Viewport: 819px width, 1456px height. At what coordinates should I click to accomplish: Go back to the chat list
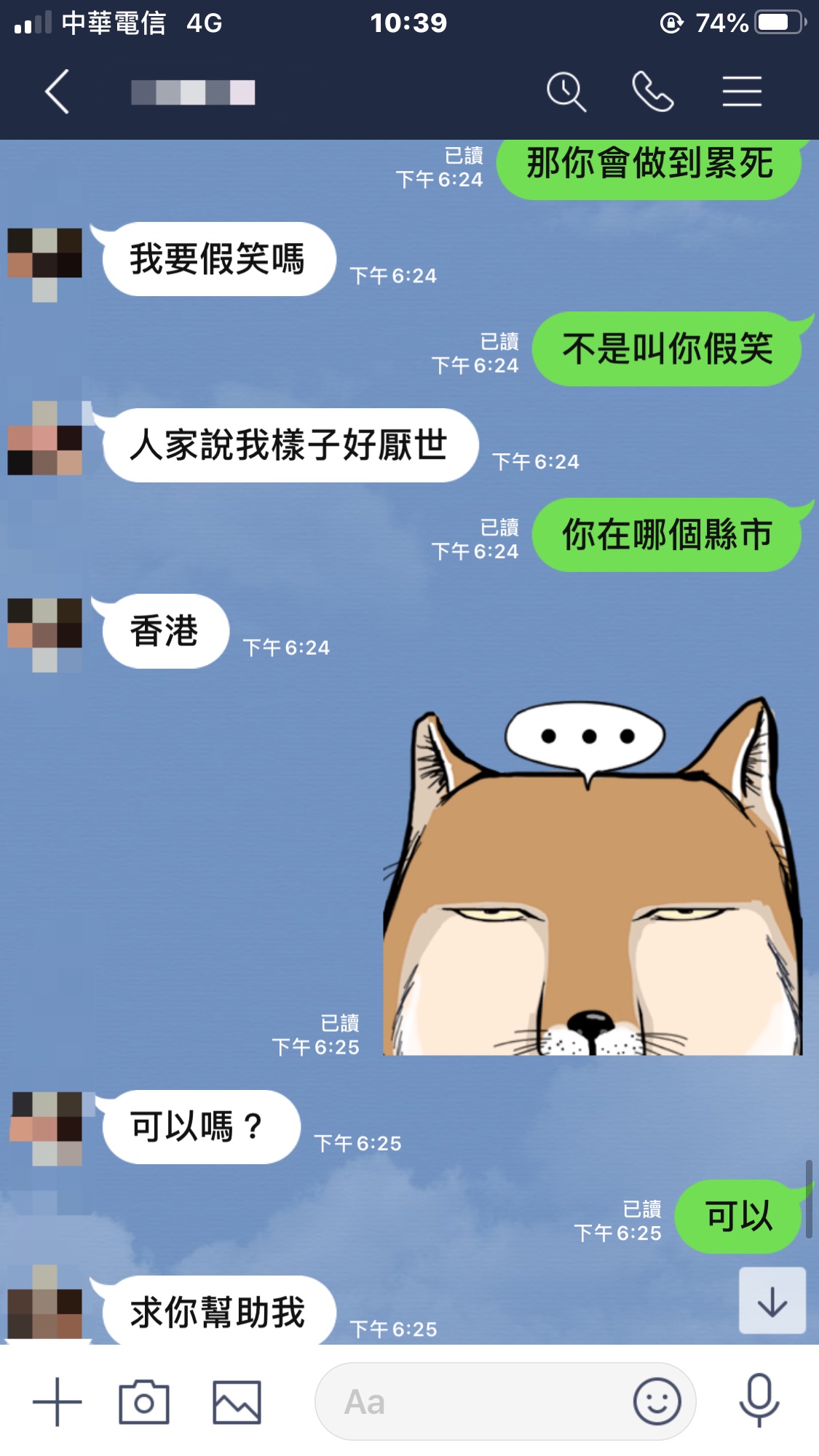pyautogui.click(x=57, y=92)
